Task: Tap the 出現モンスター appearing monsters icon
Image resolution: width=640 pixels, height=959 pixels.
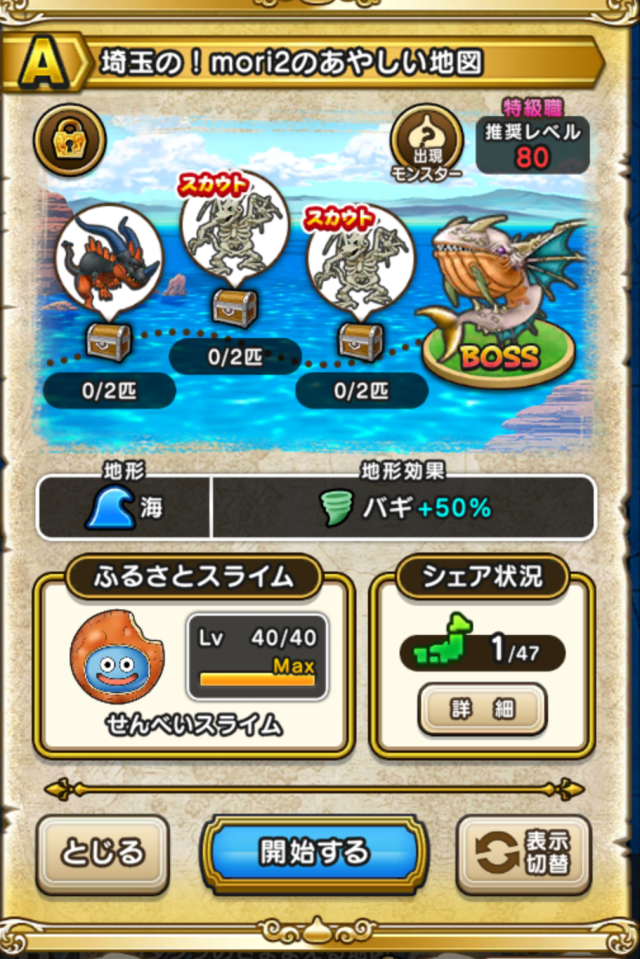Action: 427,143
